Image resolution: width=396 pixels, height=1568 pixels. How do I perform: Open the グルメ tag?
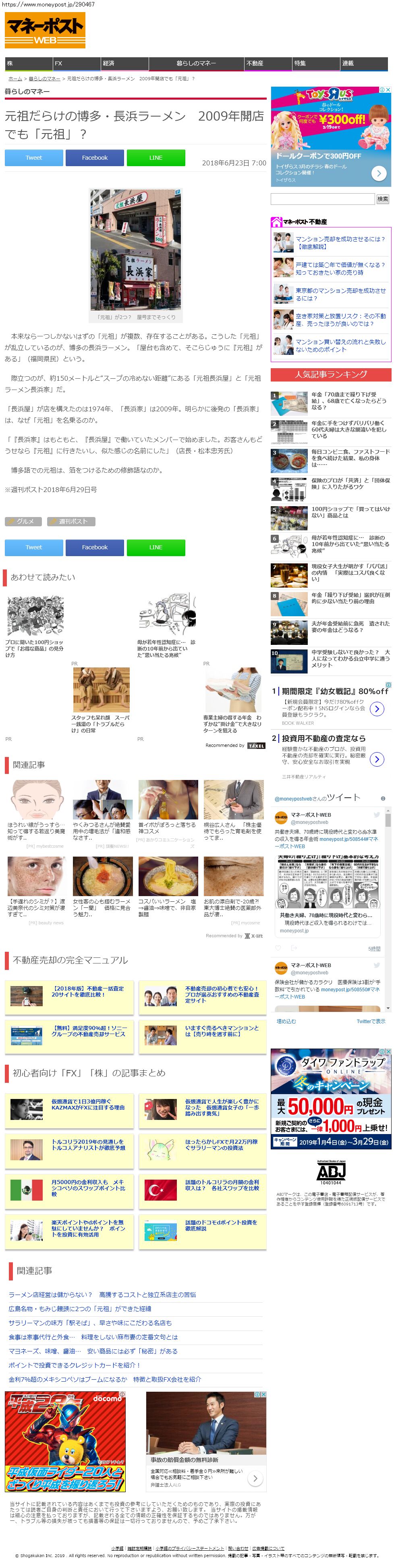click(x=24, y=521)
